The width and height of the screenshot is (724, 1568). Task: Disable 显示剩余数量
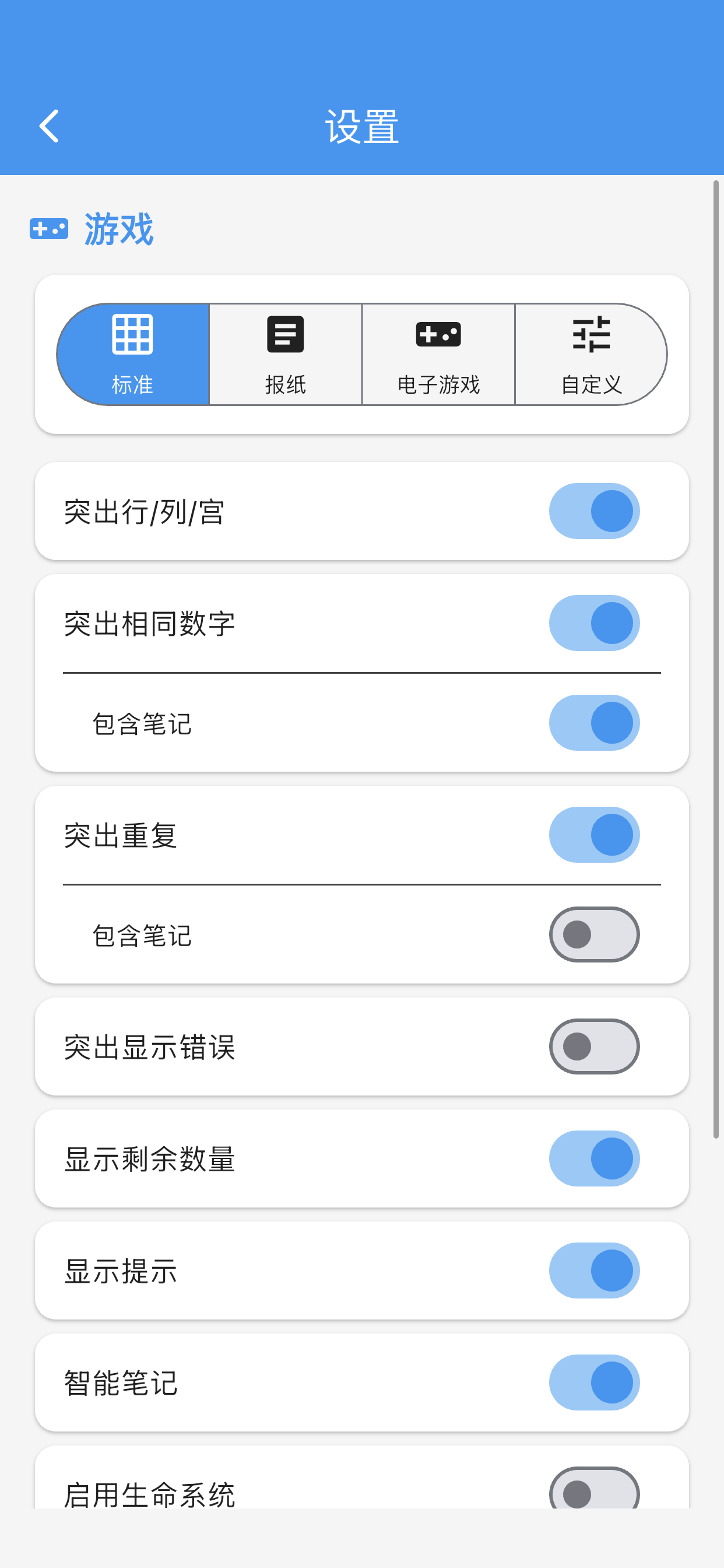pos(595,1158)
